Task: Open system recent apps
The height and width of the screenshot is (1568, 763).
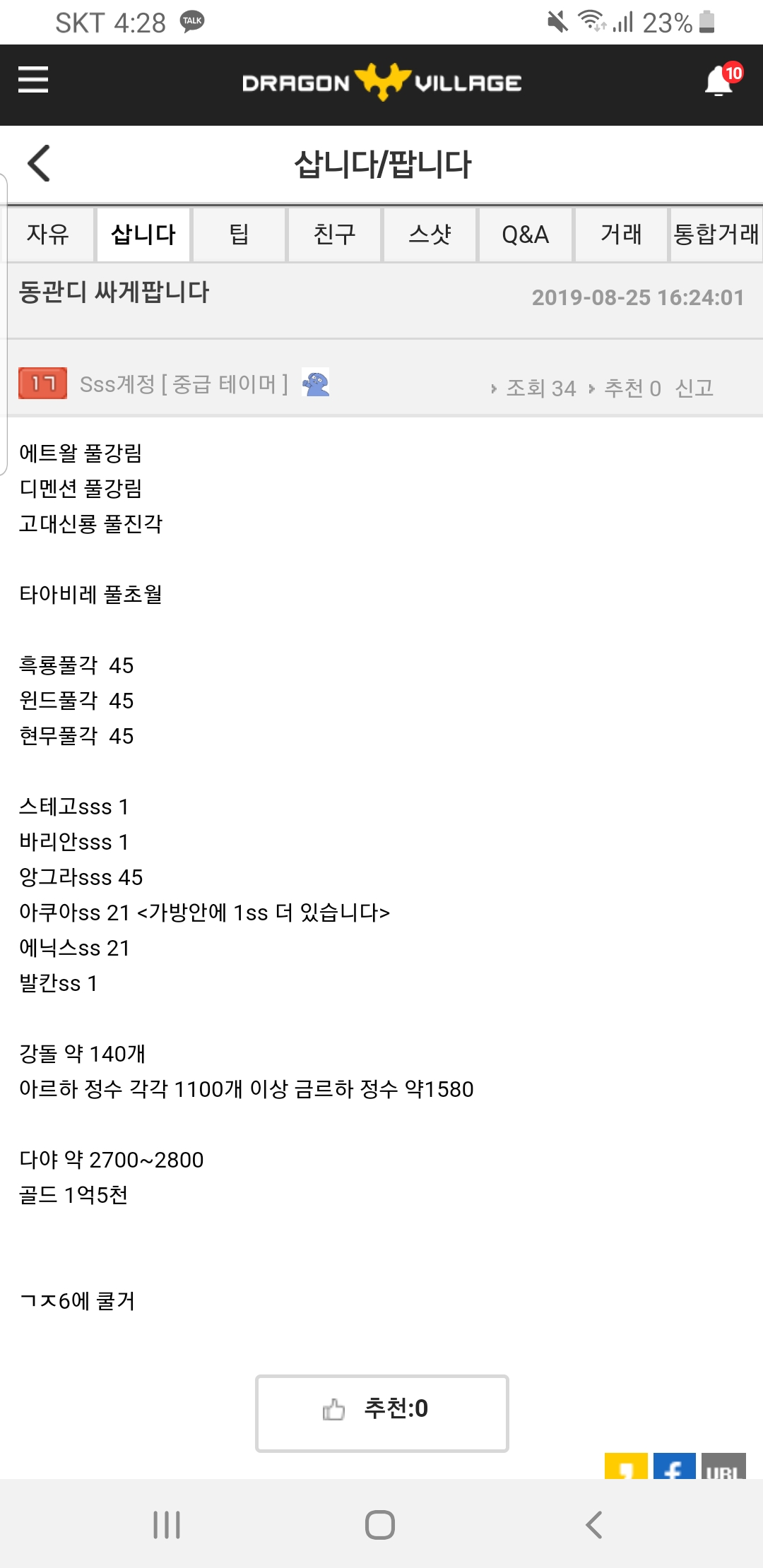Action: coord(167,1524)
